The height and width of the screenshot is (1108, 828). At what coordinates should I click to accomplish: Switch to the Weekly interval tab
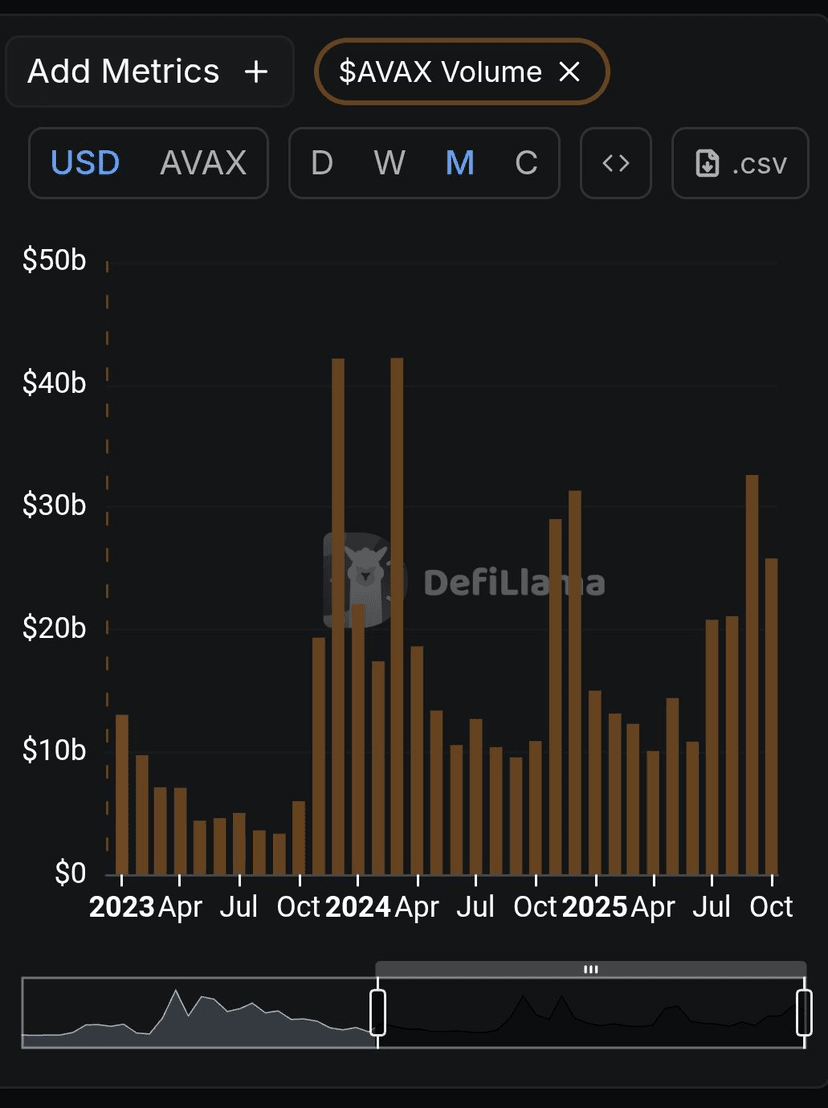click(388, 163)
